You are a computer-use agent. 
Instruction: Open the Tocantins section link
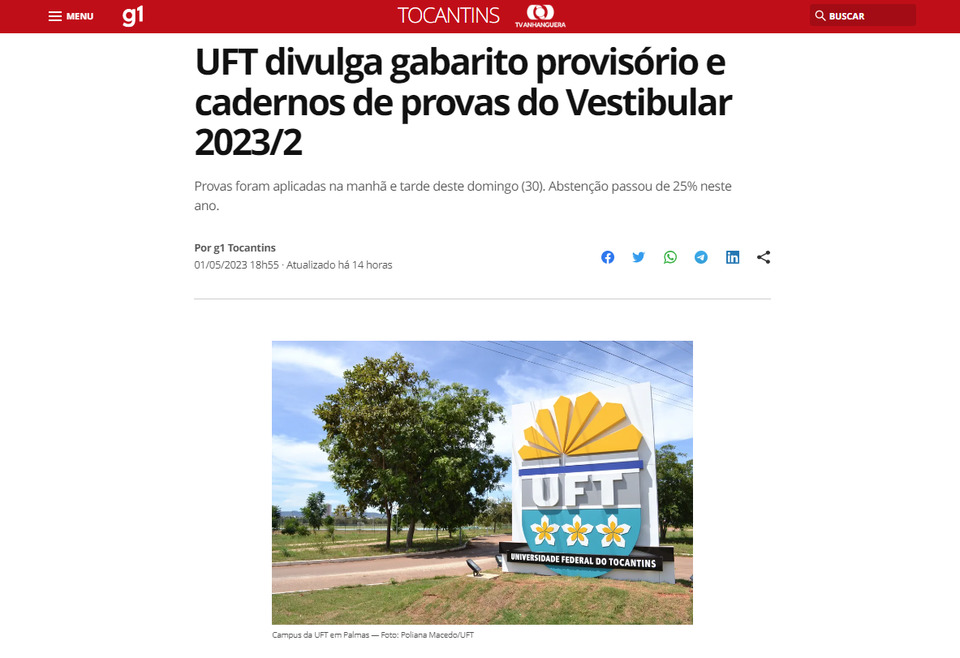tap(448, 15)
